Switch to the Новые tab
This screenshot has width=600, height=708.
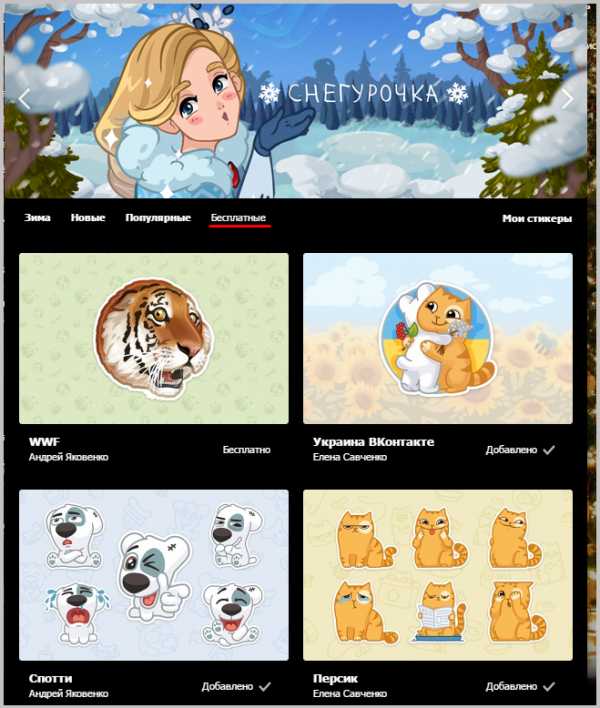tap(88, 217)
